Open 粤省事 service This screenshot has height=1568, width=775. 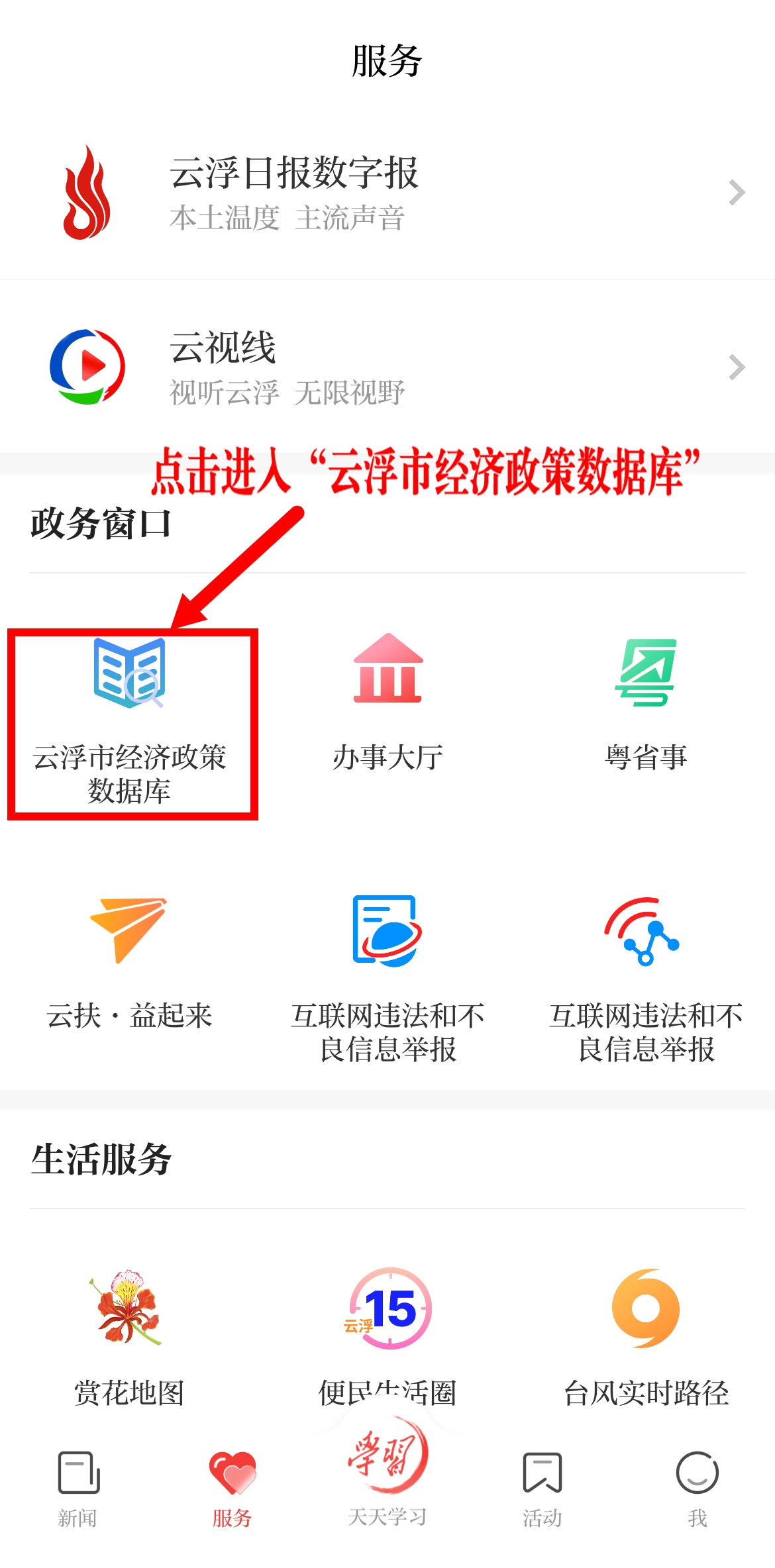[x=645, y=702]
